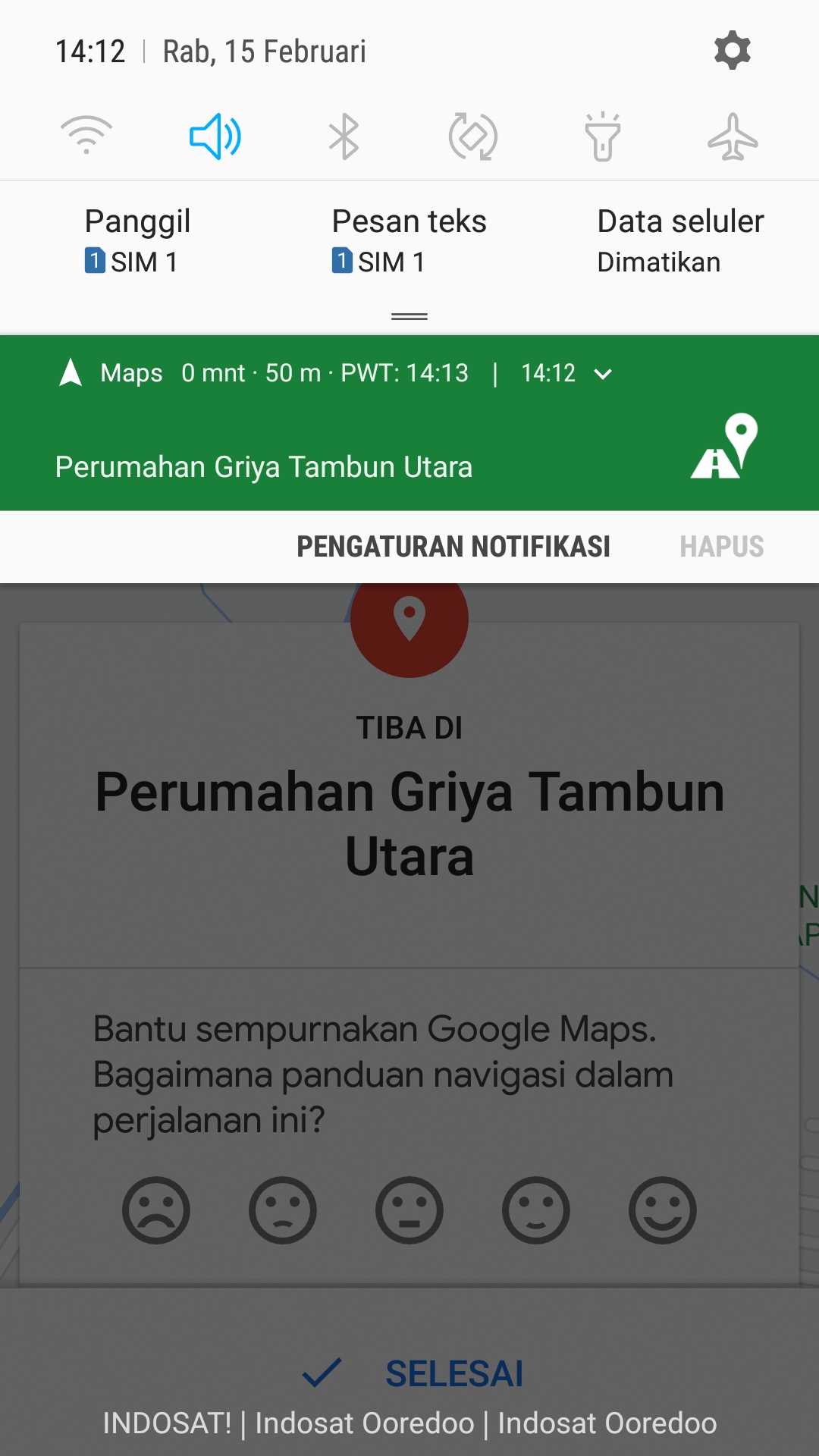
Task: Toggle the sound mode quick setting
Action: [x=215, y=136]
